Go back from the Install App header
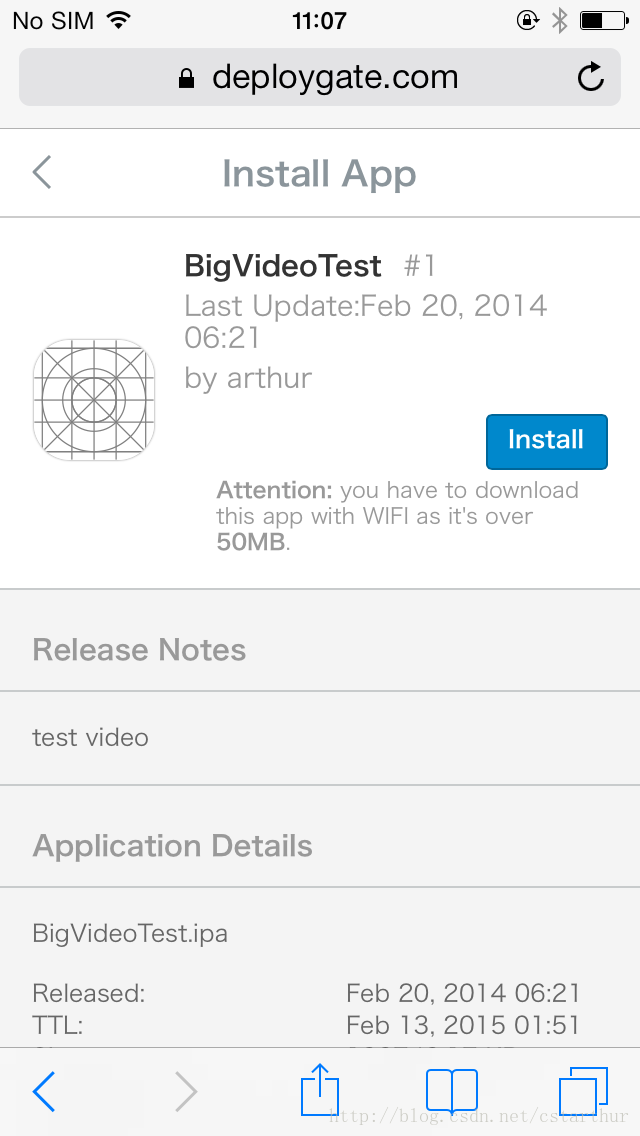640x1136 pixels. [x=43, y=172]
